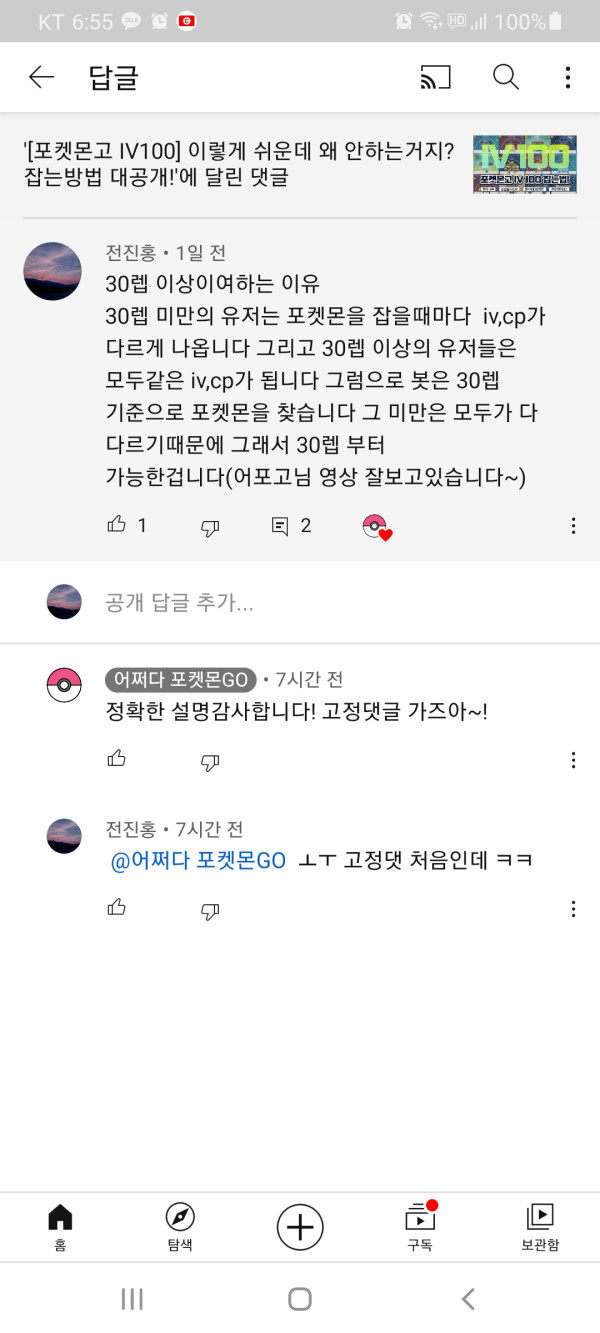Open the cast screen icon

[435, 77]
